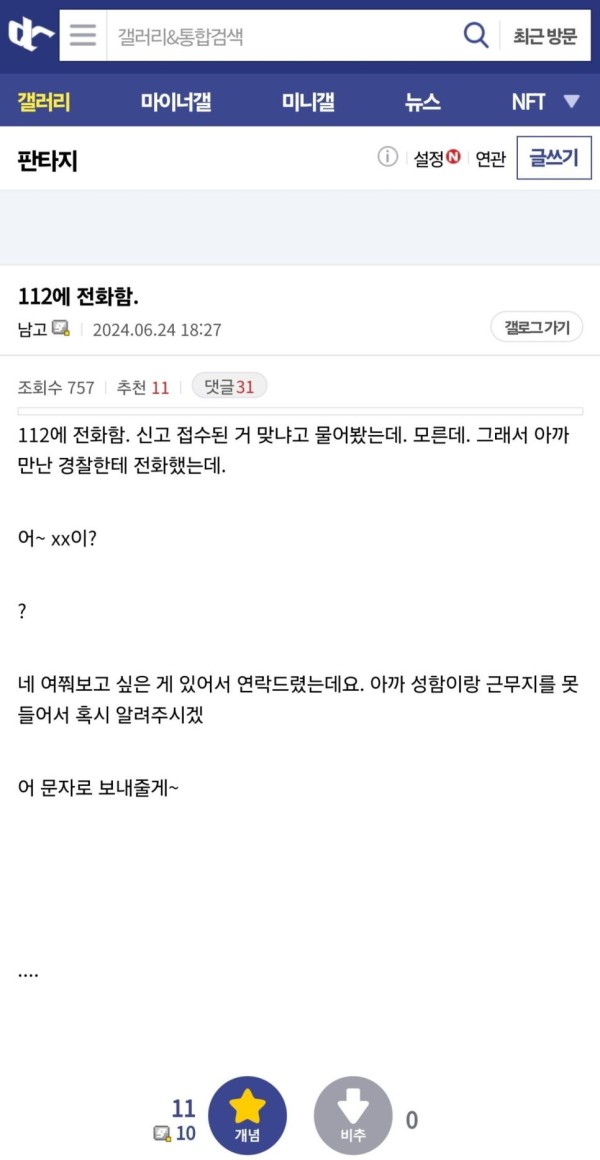Open the 뉴스 tab

pos(422,102)
